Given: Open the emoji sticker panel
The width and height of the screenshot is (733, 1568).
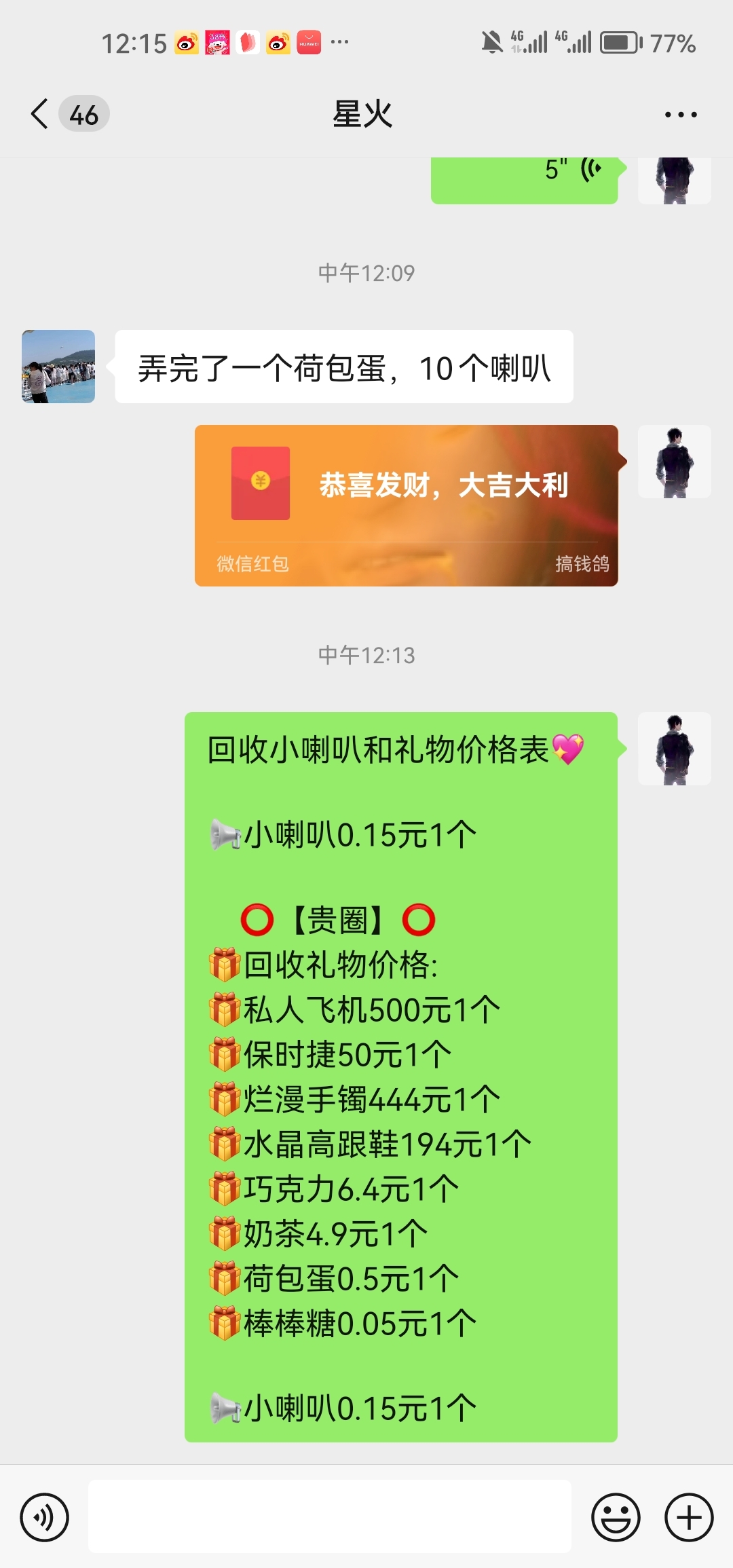Looking at the screenshot, I should [x=616, y=1517].
